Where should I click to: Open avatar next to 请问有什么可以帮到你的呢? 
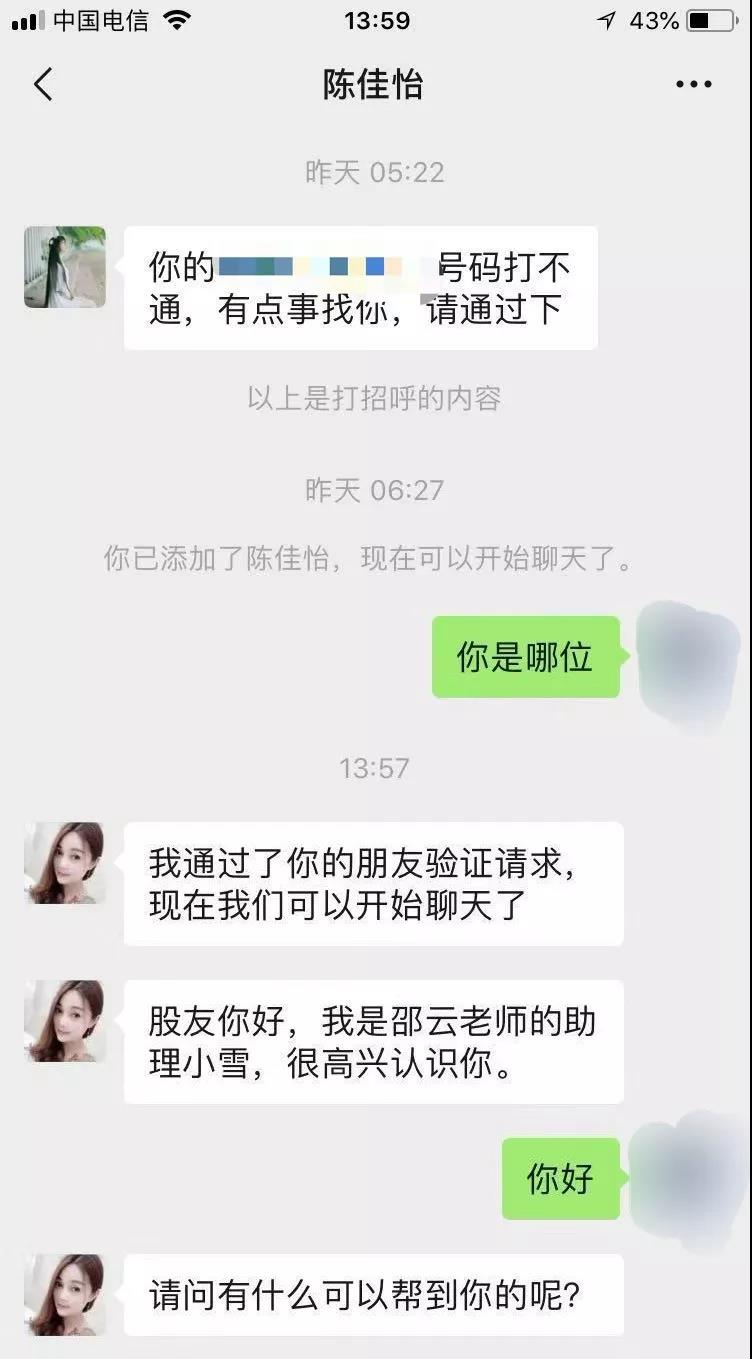pos(65,1295)
